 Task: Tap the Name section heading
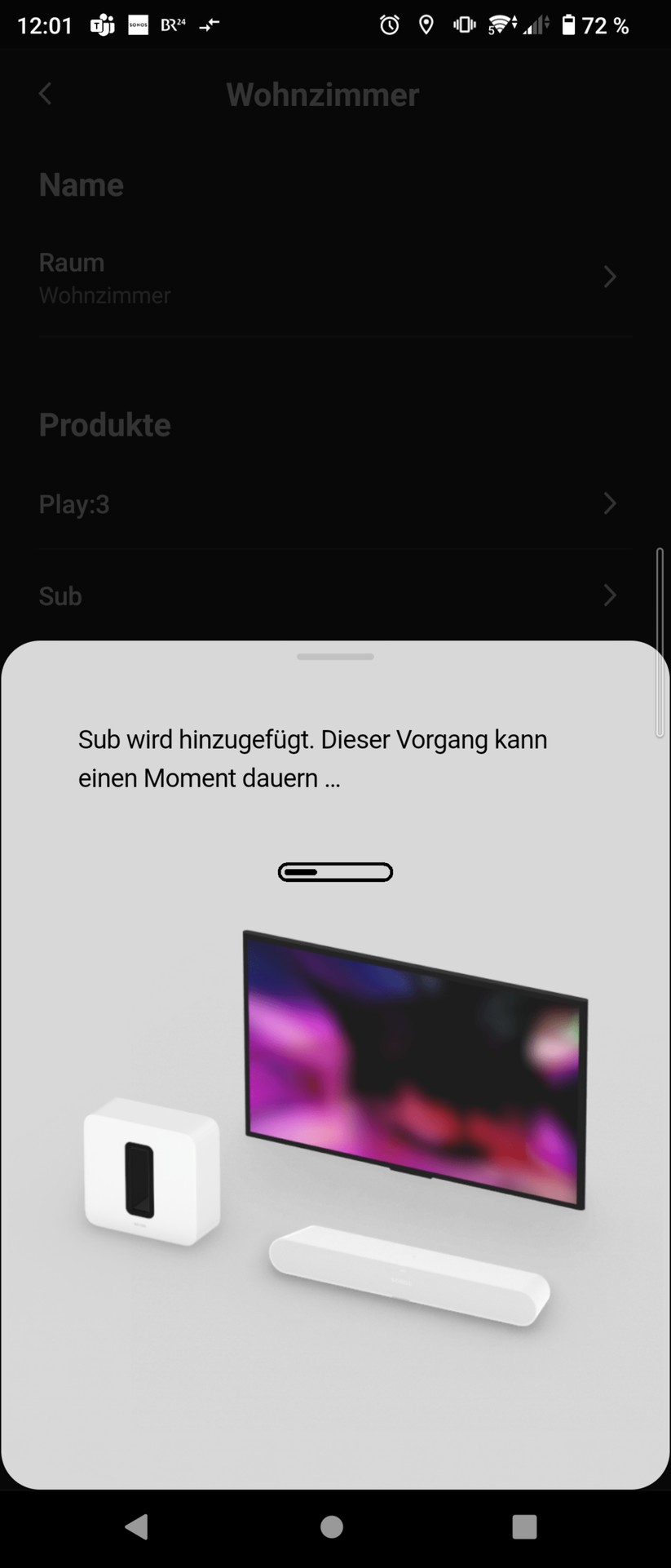coord(81,184)
